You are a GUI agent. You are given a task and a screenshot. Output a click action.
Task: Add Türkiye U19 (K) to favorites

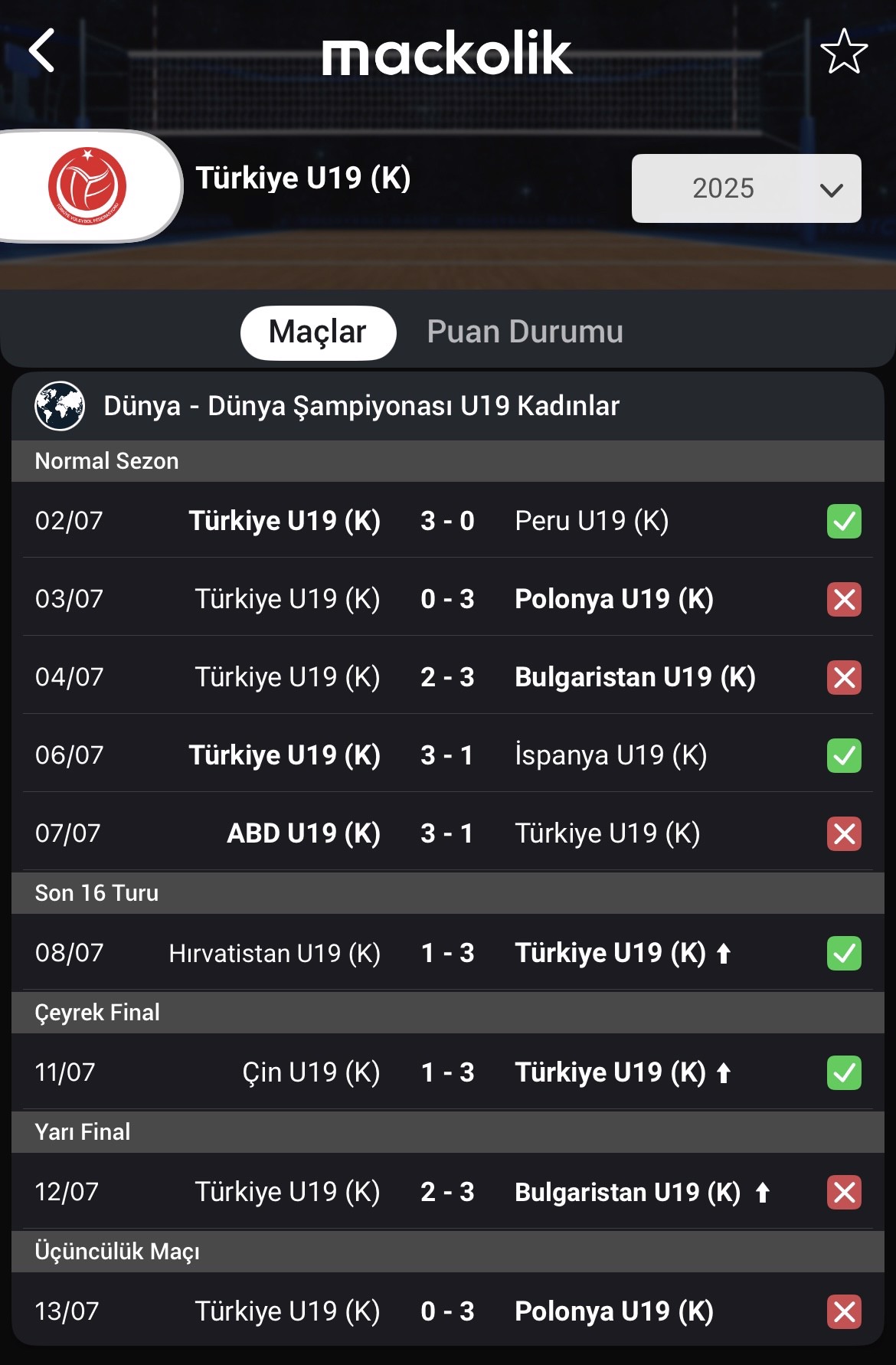click(843, 52)
